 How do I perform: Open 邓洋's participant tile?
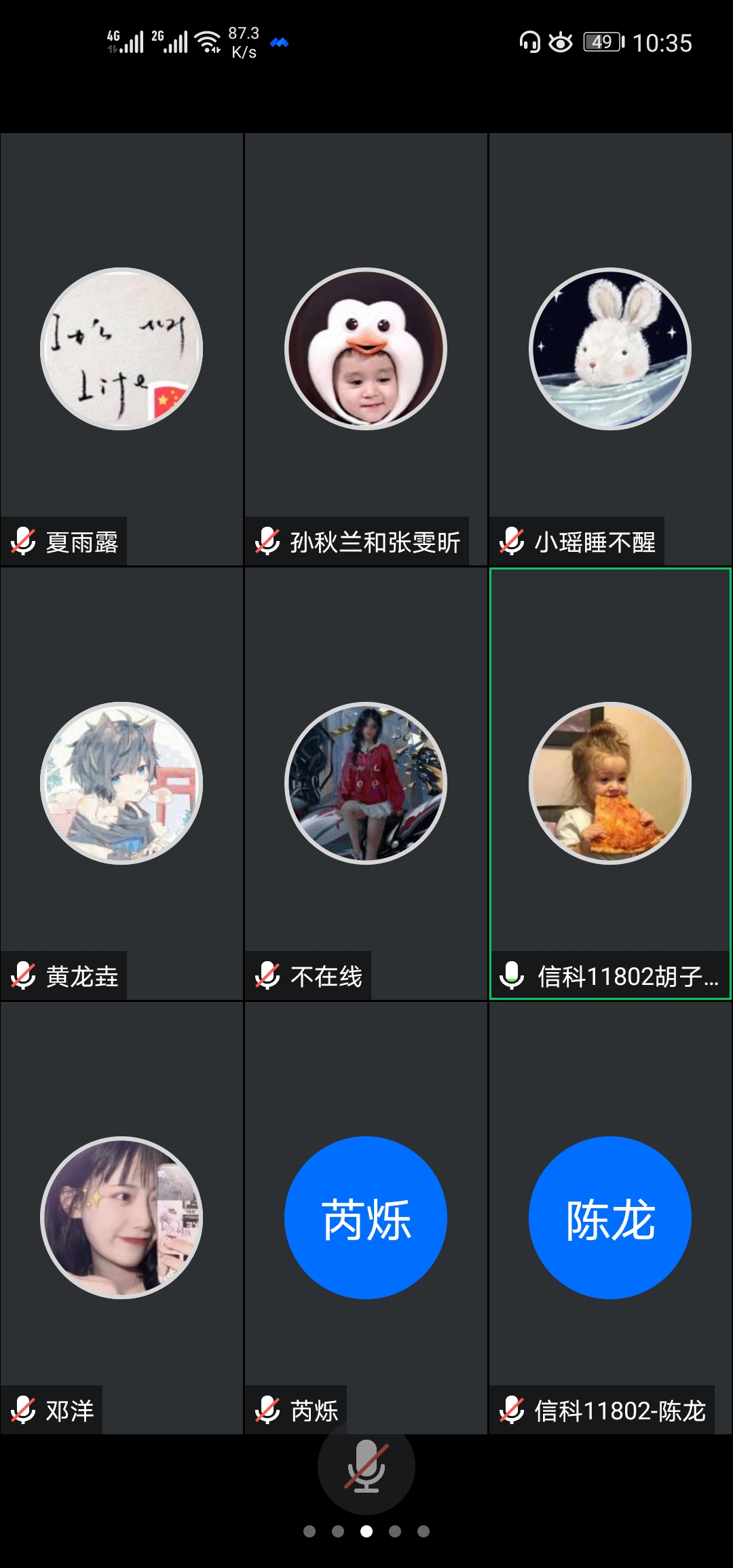121,1218
